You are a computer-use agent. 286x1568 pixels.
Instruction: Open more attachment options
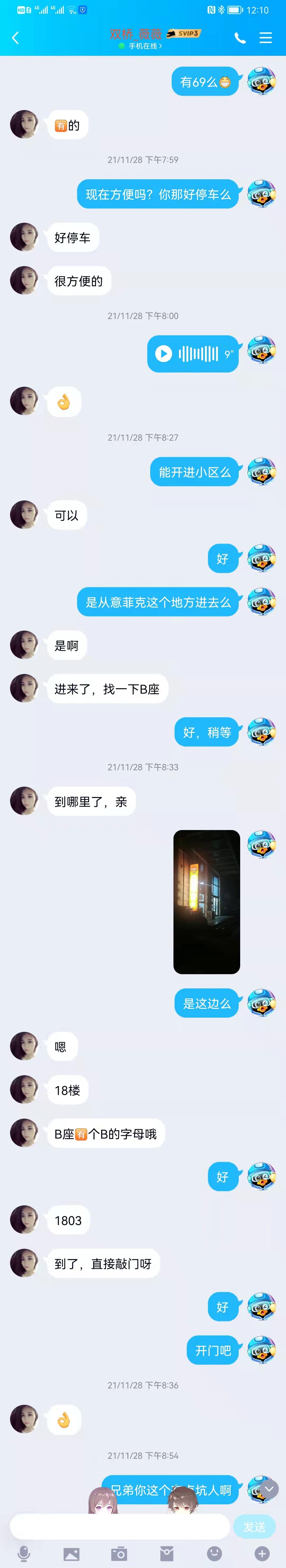coord(262,1553)
